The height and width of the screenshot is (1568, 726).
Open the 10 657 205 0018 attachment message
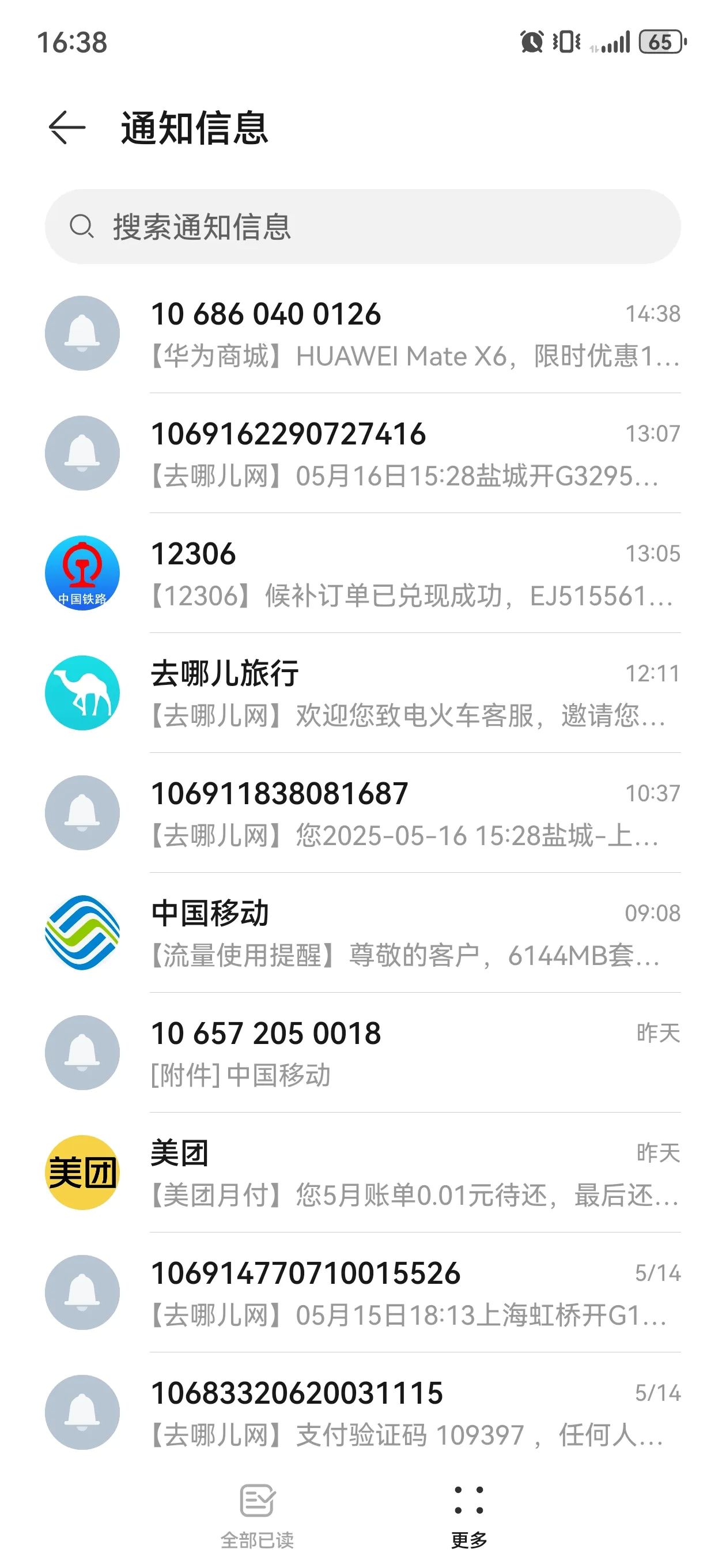(x=414, y=1053)
